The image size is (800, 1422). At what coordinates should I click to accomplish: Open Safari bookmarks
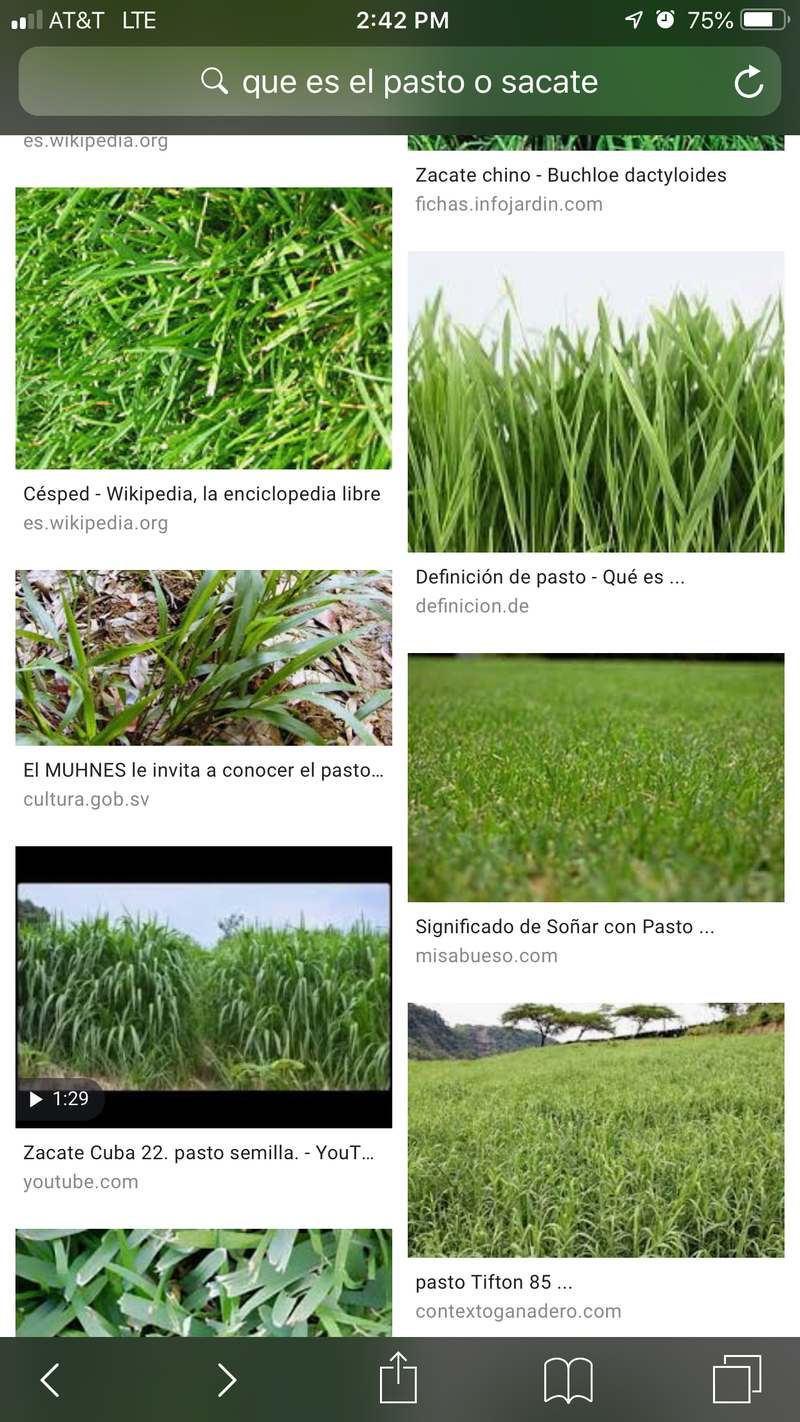click(568, 1380)
